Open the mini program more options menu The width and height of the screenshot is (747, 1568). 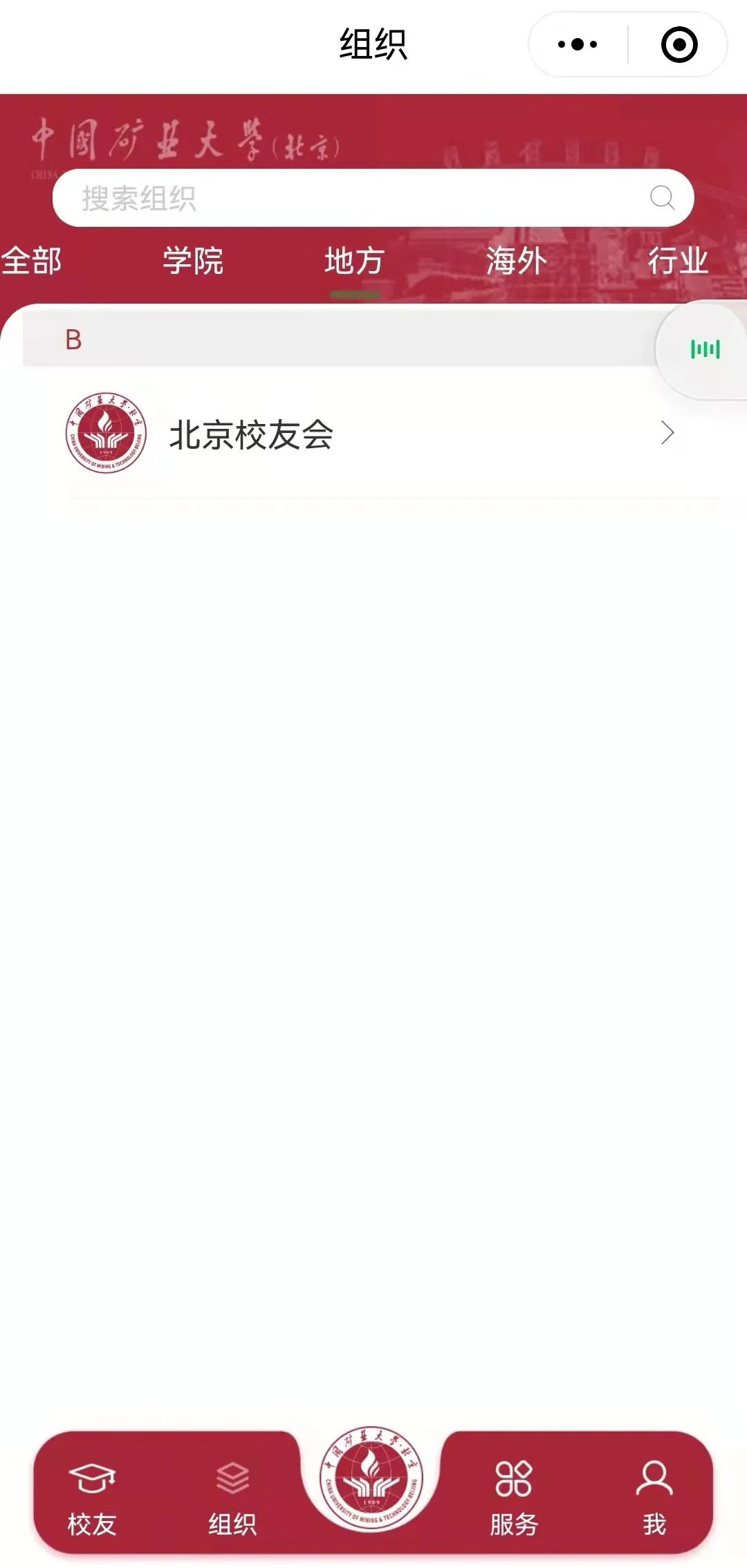pos(578,45)
